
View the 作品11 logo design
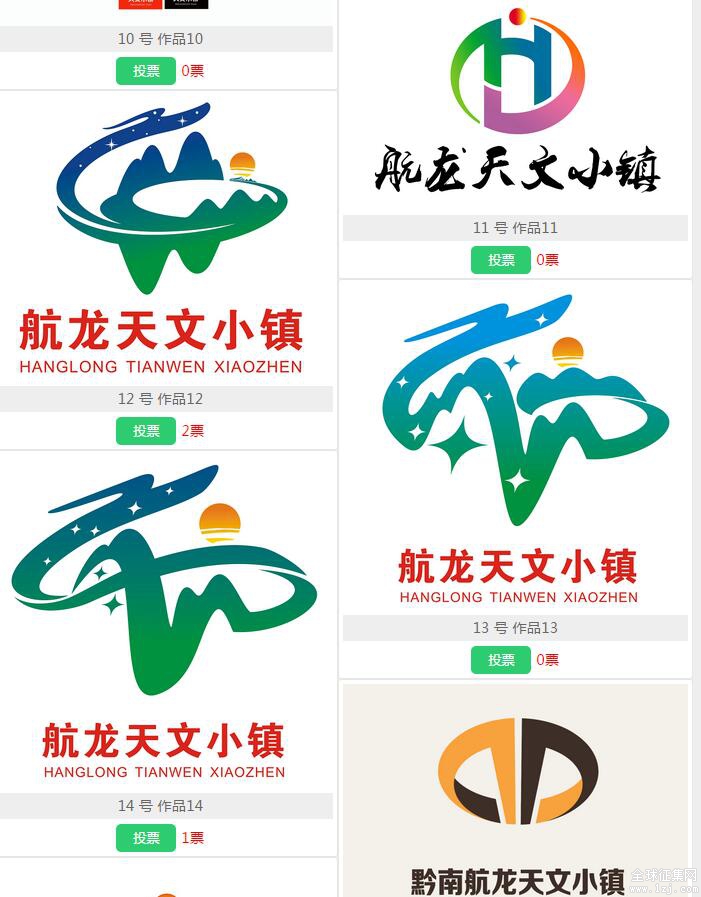click(516, 105)
